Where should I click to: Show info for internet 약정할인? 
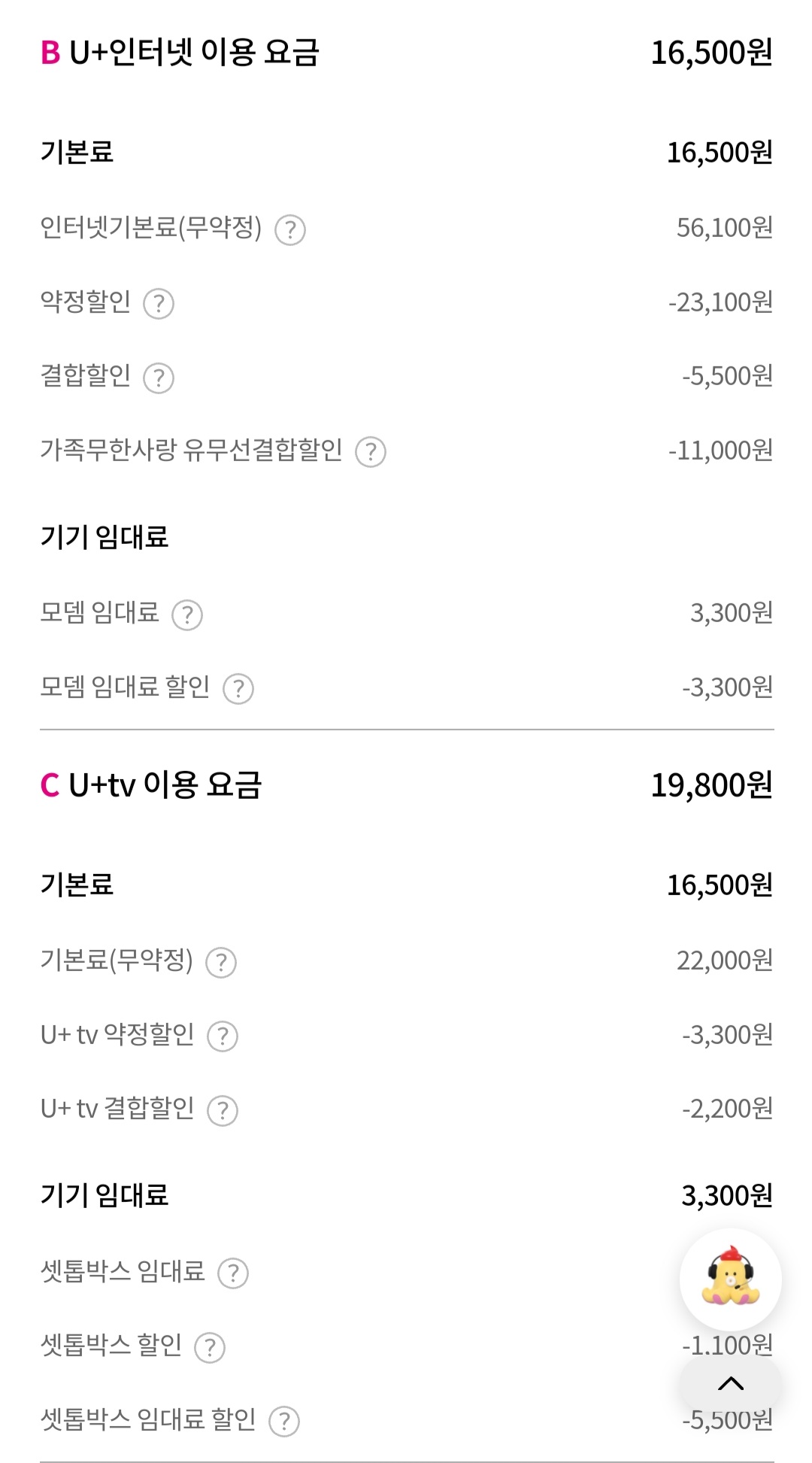tap(159, 304)
